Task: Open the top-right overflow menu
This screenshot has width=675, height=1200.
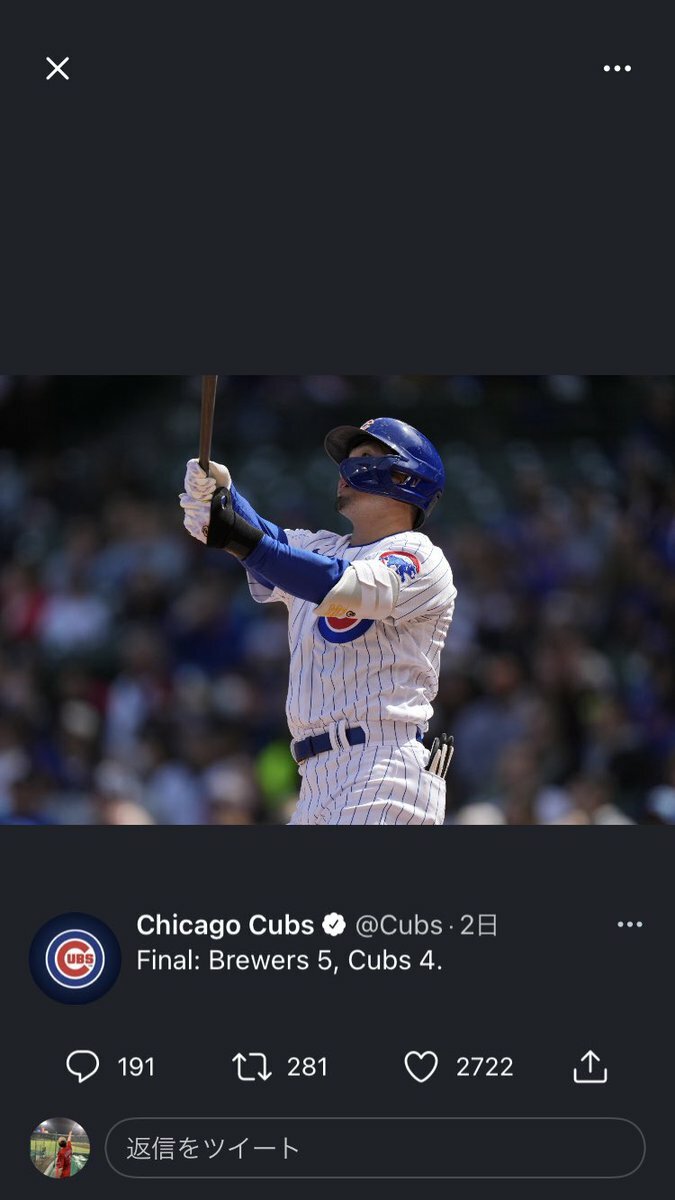Action: click(617, 68)
